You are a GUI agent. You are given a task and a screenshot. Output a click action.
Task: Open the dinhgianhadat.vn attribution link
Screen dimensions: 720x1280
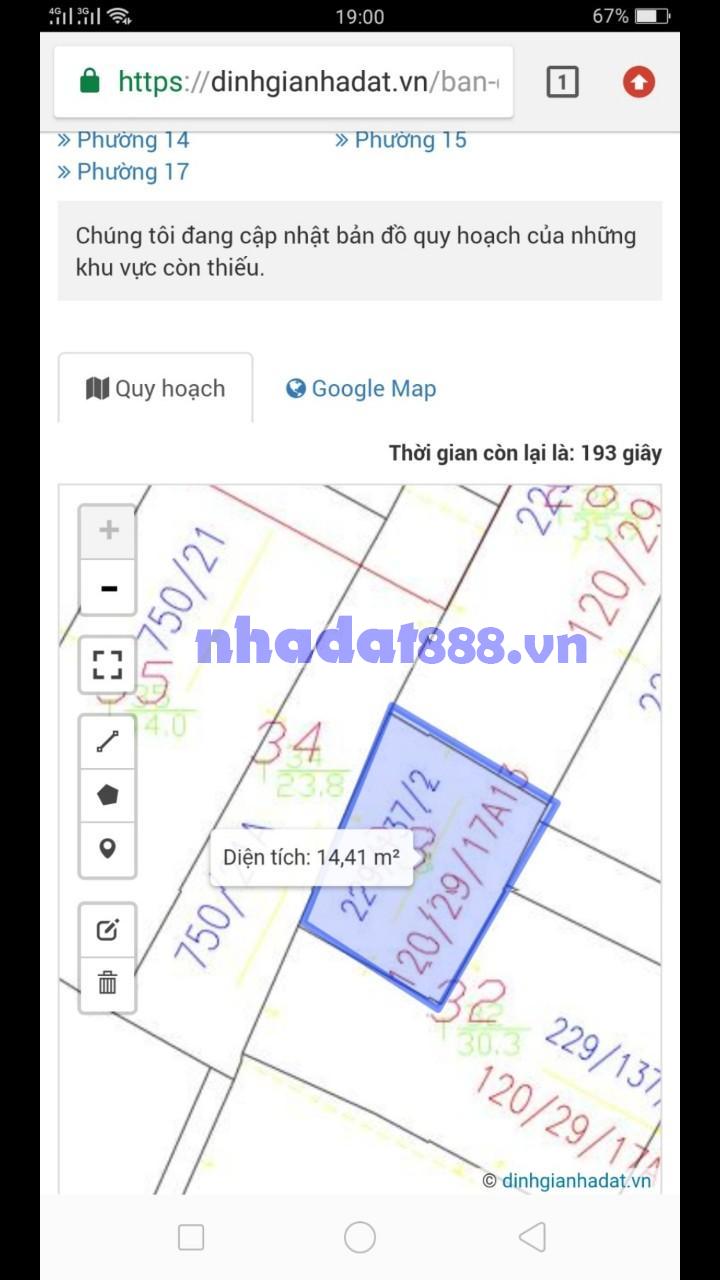pos(576,1180)
